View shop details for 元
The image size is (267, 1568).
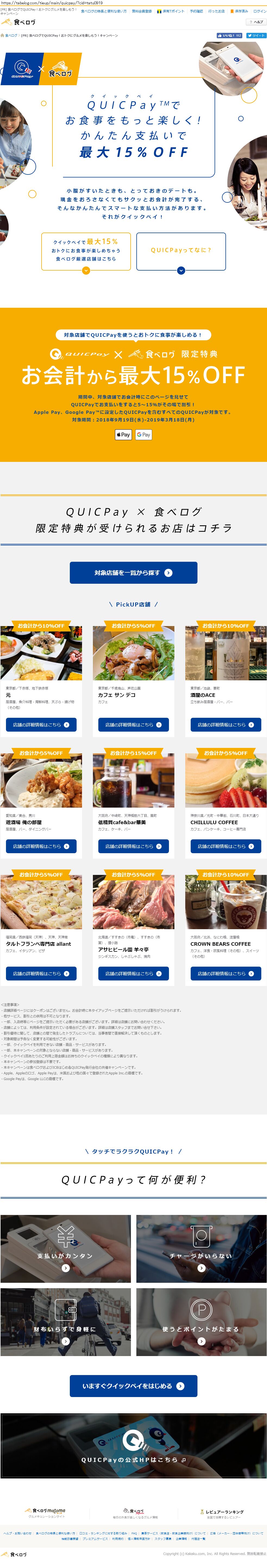[41, 724]
